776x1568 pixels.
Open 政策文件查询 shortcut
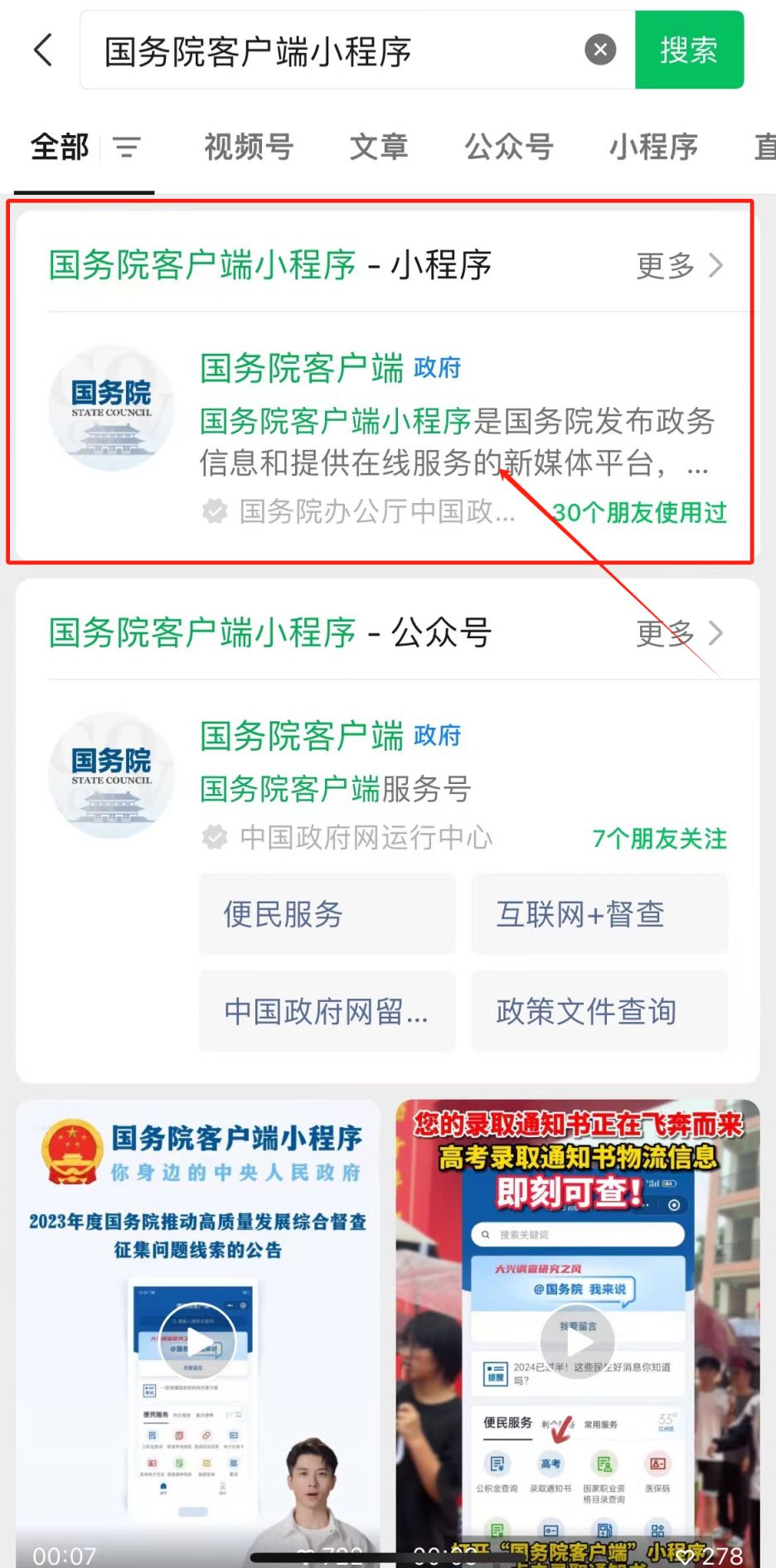pos(599,1011)
